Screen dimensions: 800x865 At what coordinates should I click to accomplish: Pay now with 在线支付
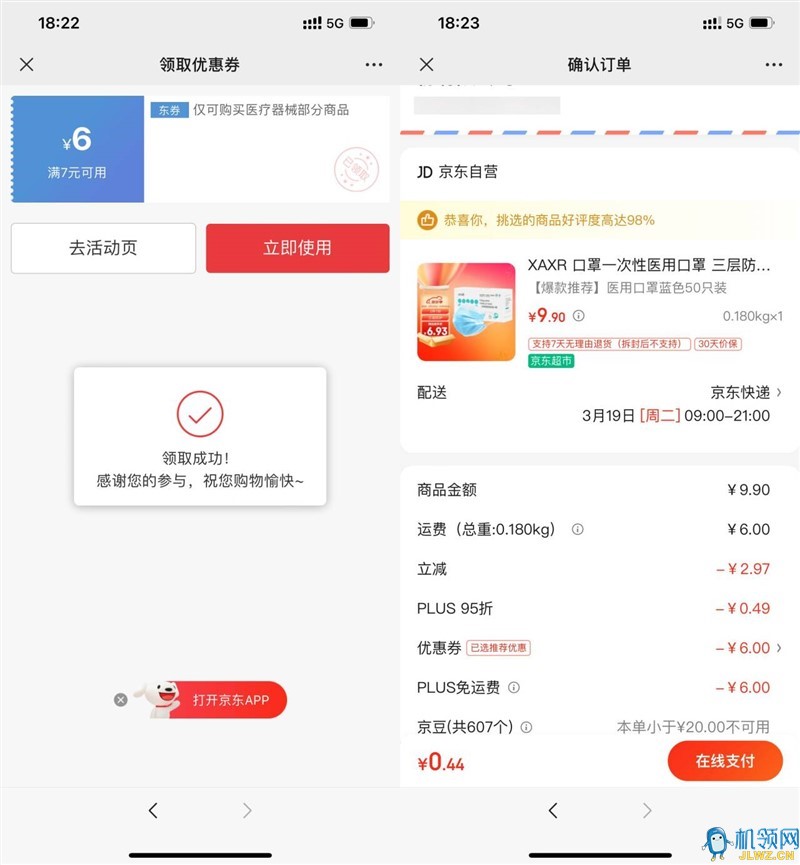coord(725,761)
